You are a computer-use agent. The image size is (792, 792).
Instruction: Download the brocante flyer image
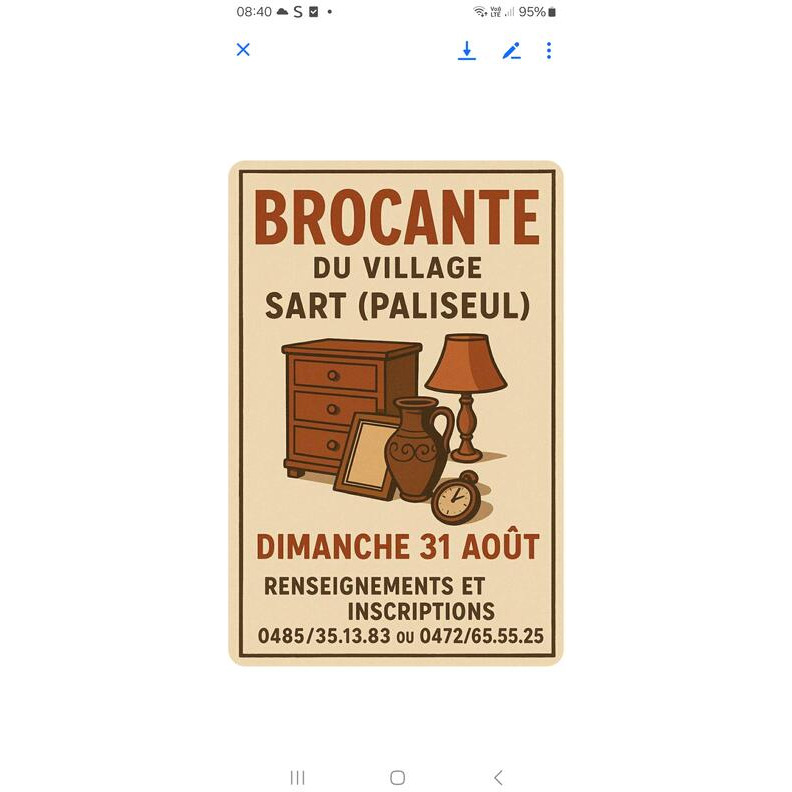click(467, 50)
